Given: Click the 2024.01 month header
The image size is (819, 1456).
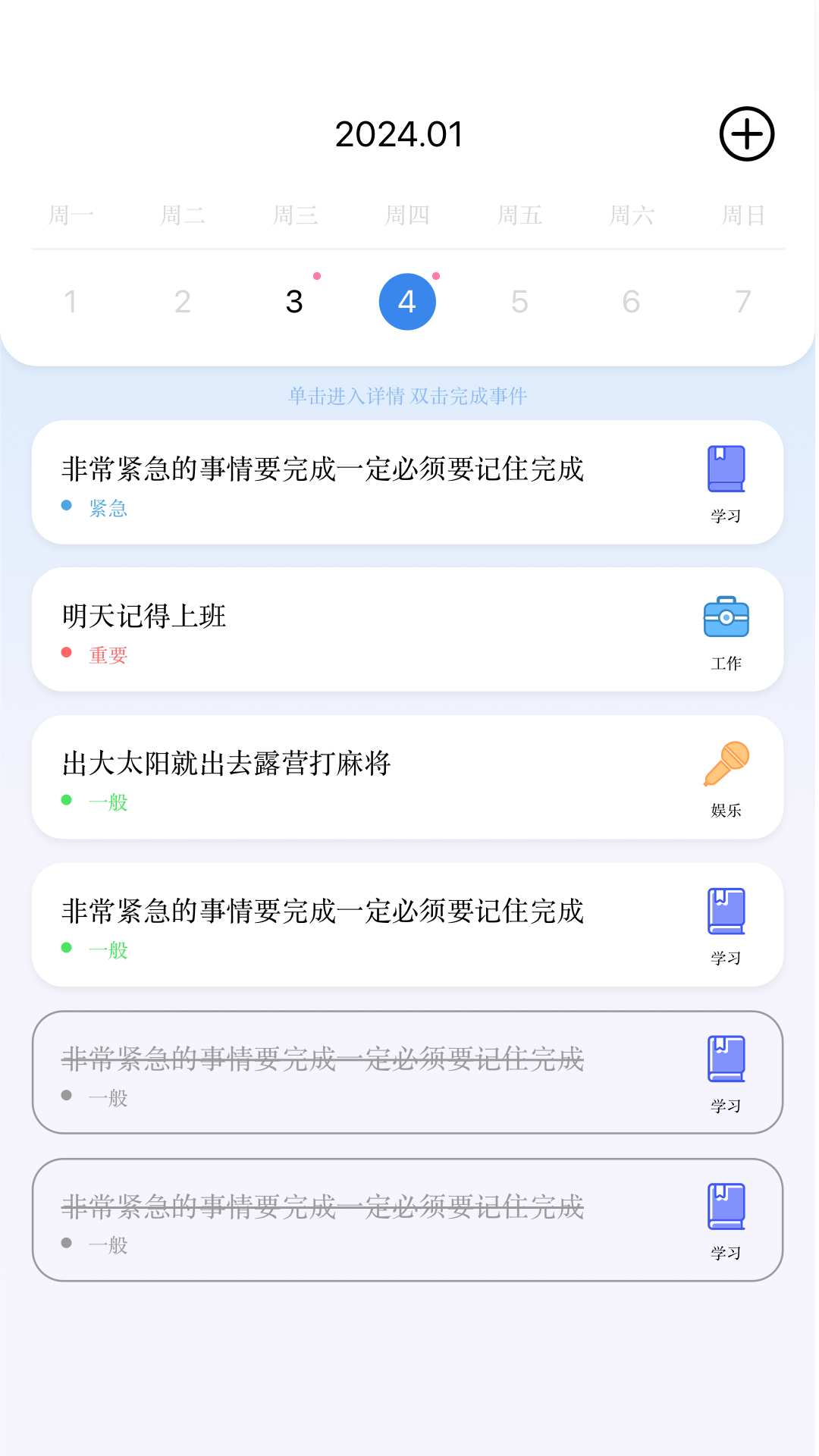Looking at the screenshot, I should 400,133.
